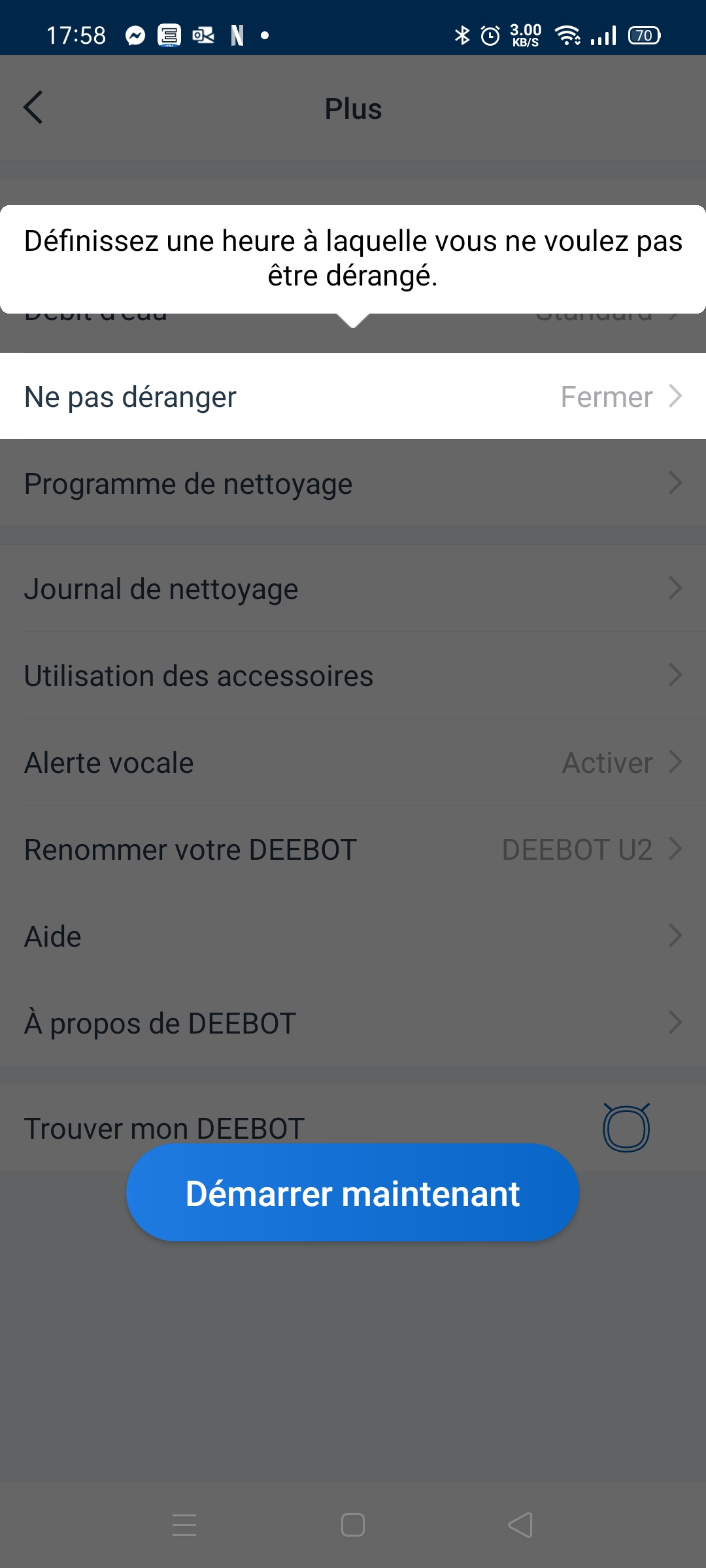
Task: Tap the system home button
Action: click(x=353, y=1525)
